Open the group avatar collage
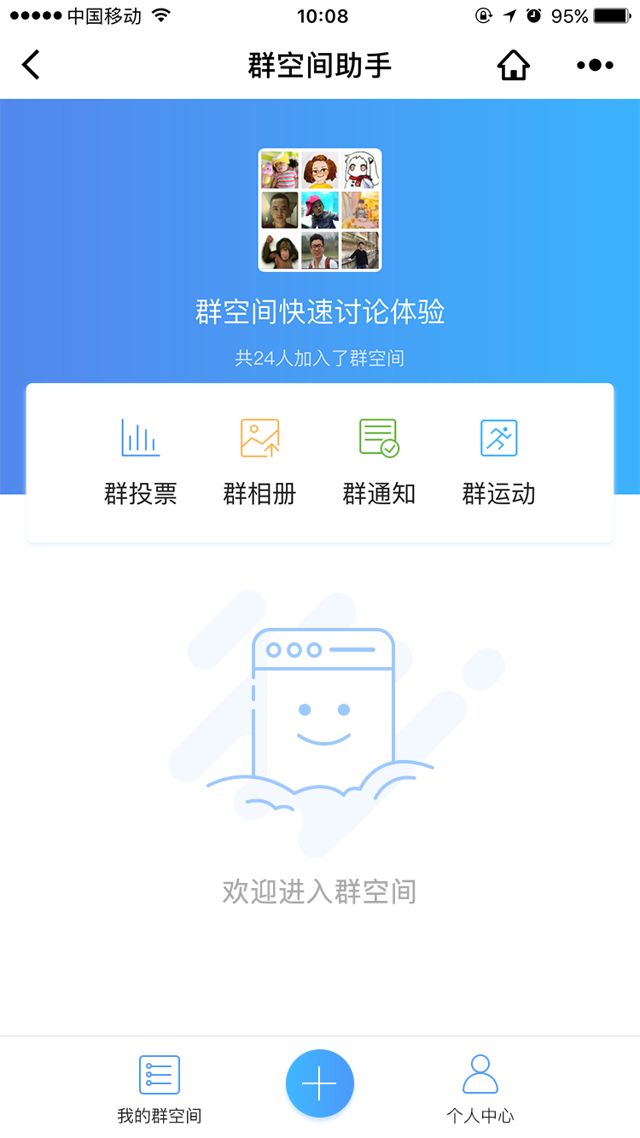This screenshot has height=1138, width=640. [x=320, y=210]
